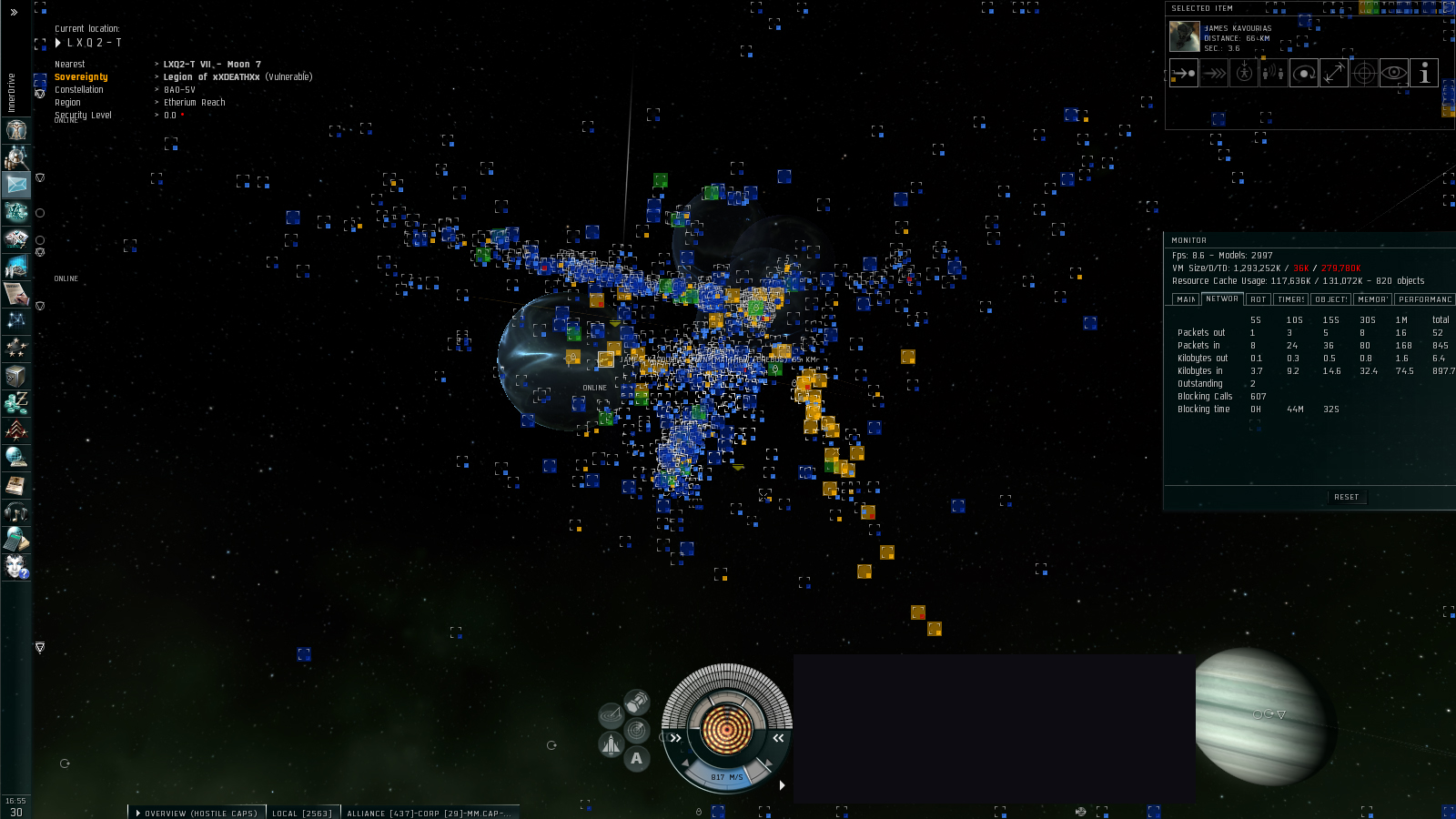This screenshot has width=1456, height=819.
Task: Open the character sheet icon
Action: (x=16, y=130)
